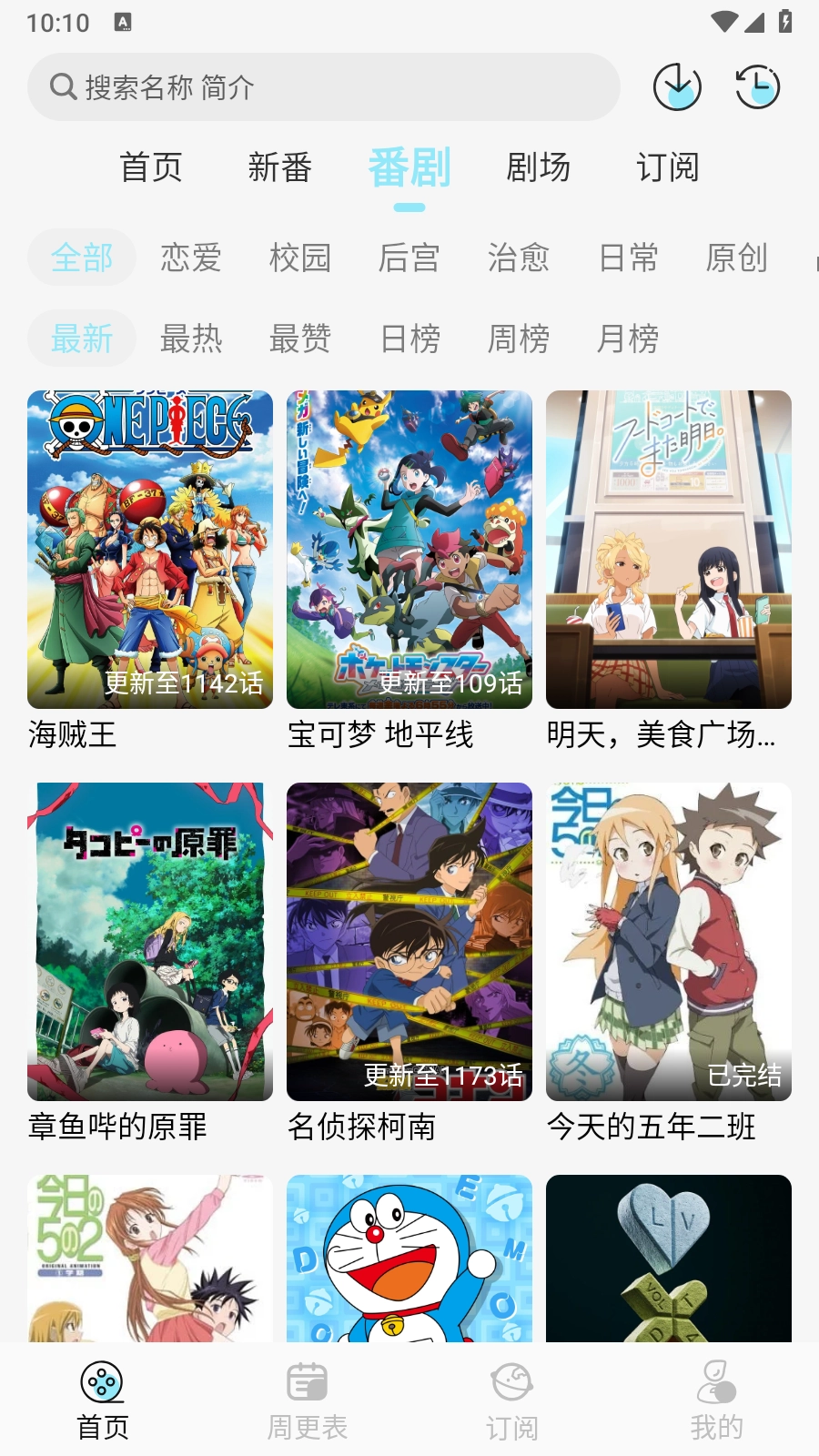819x1456 pixels.
Task: Open the 海贼王 anime card
Action: tap(150, 550)
